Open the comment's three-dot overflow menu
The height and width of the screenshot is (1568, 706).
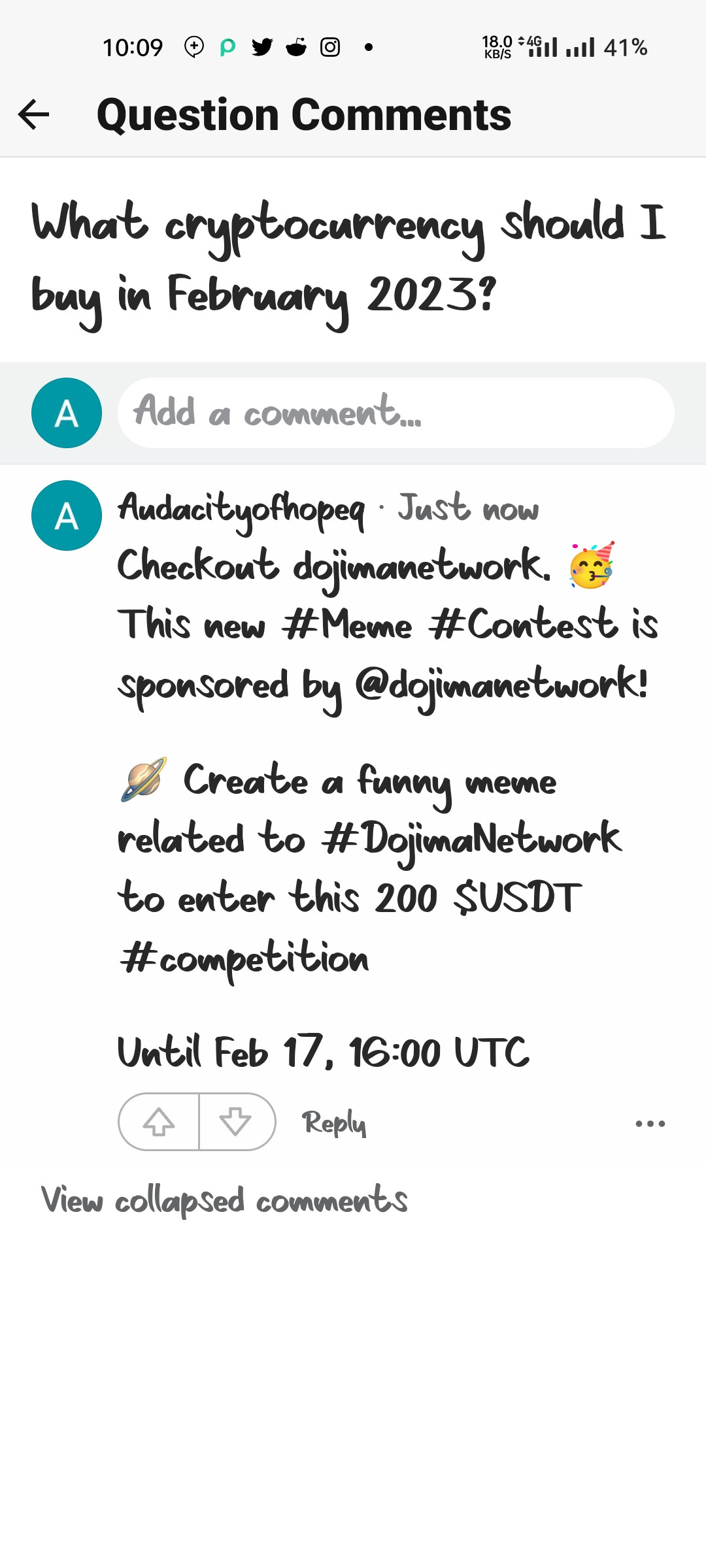(x=650, y=1124)
